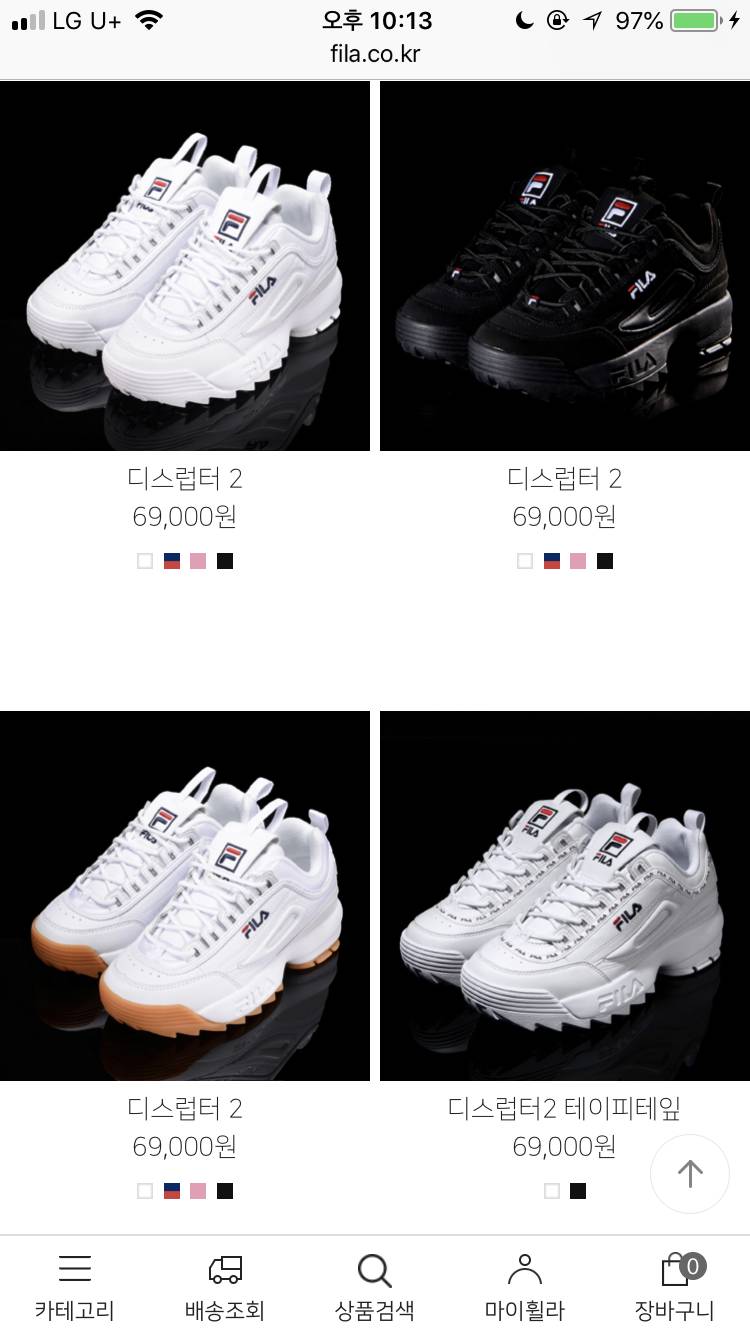The width and height of the screenshot is (750, 1334).
Task: Tap the fila.co.kr address bar
Action: click(x=375, y=54)
